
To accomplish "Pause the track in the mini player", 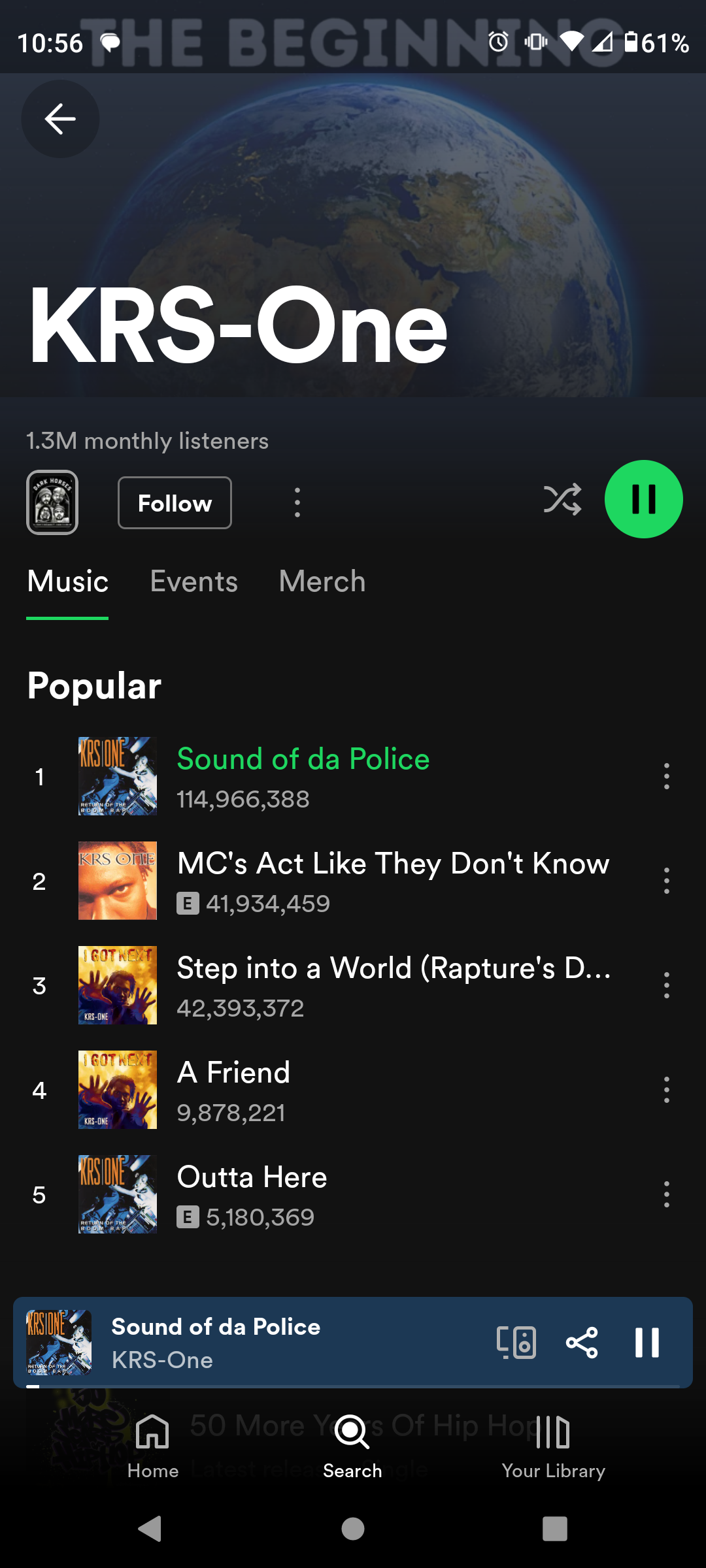I will pyautogui.click(x=647, y=1343).
